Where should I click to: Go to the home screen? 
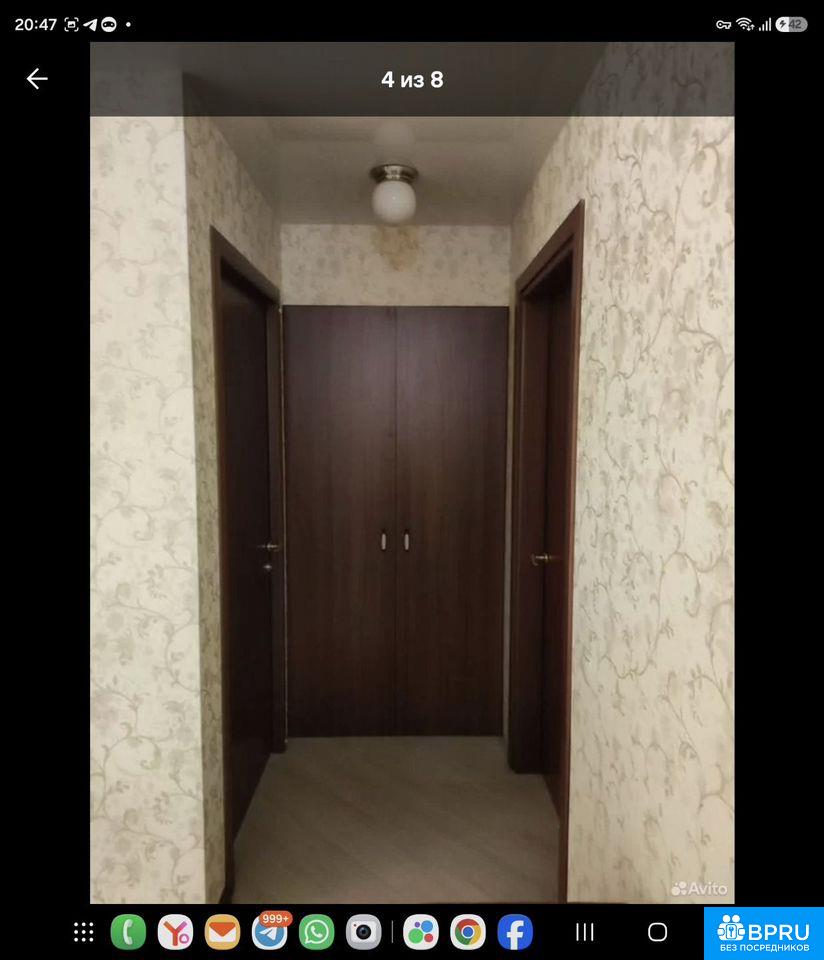[x=657, y=932]
